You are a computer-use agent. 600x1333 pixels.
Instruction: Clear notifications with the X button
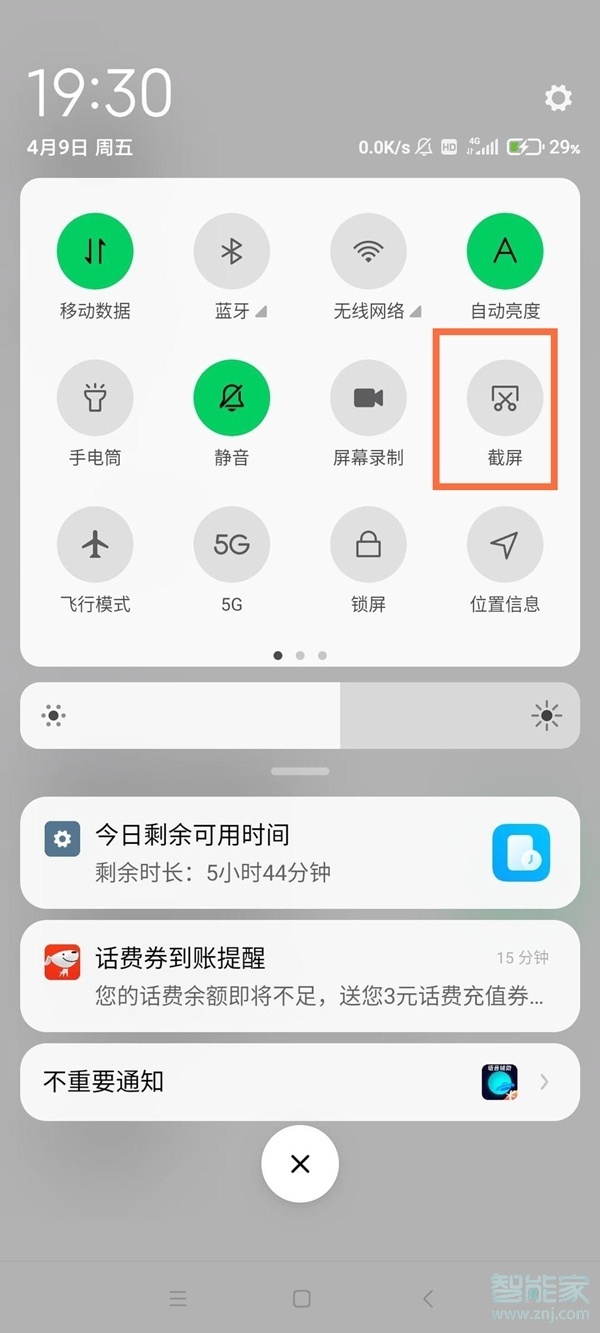pyautogui.click(x=300, y=1163)
